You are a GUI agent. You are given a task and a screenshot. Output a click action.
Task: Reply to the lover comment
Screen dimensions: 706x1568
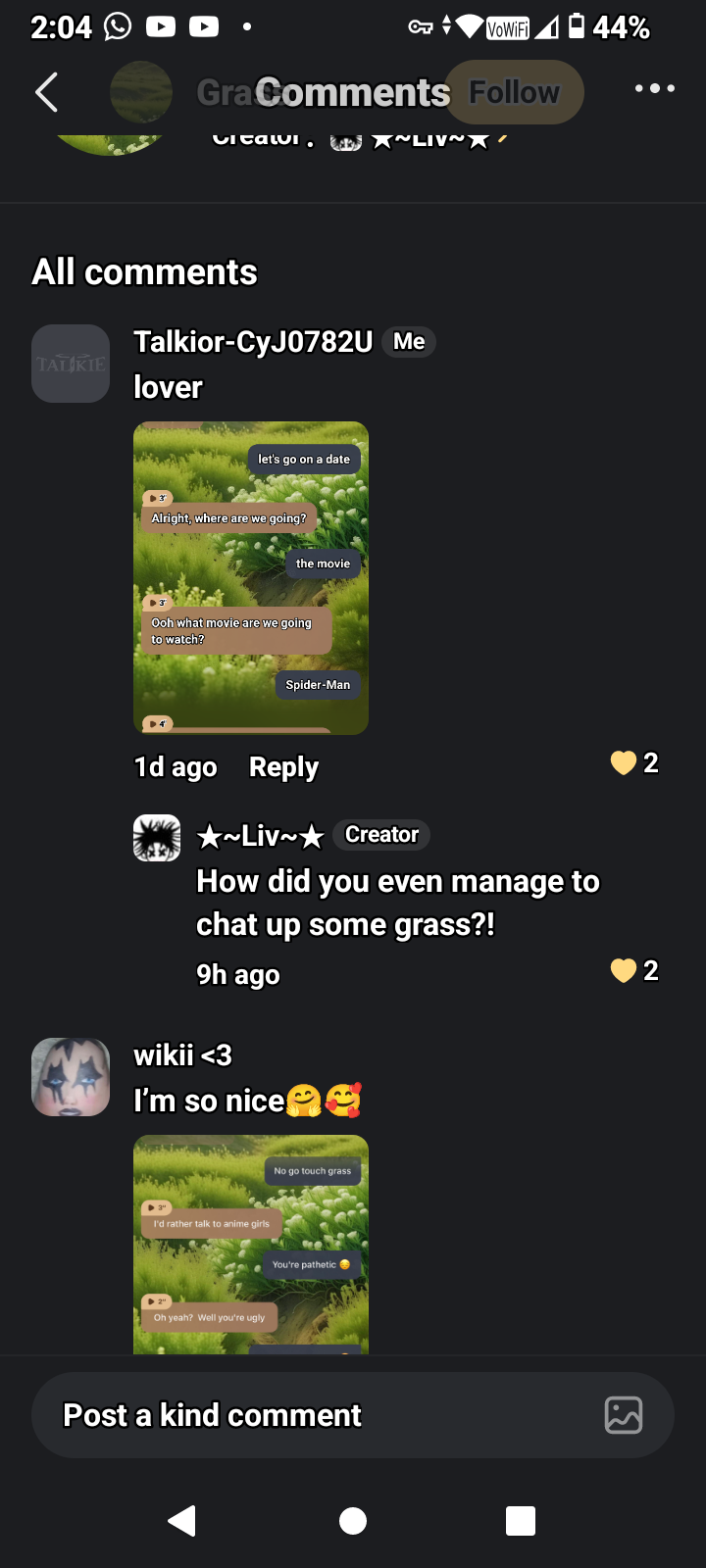click(x=283, y=766)
